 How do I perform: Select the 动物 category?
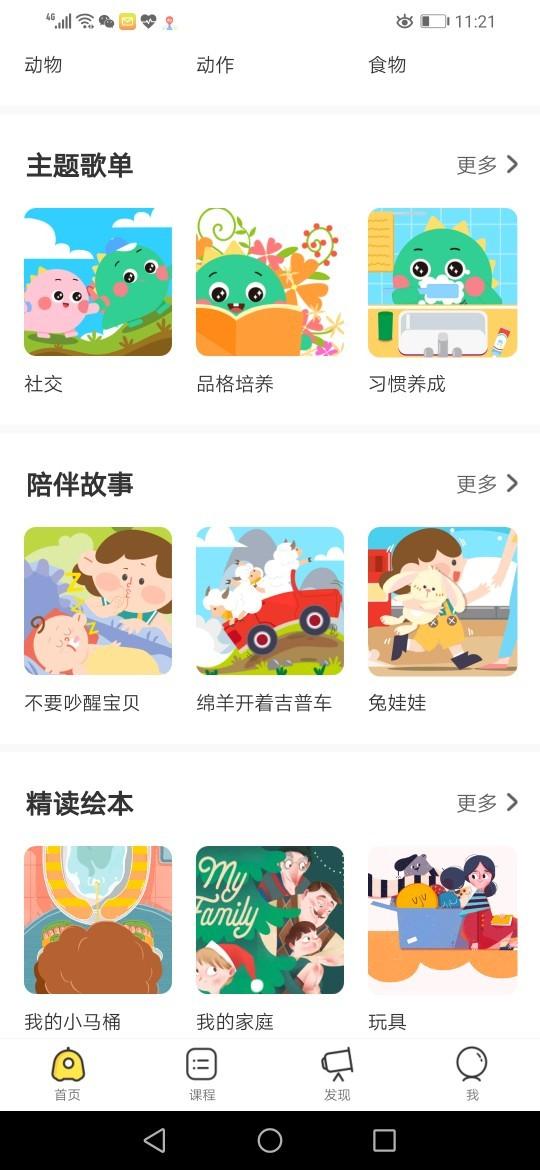[43, 65]
